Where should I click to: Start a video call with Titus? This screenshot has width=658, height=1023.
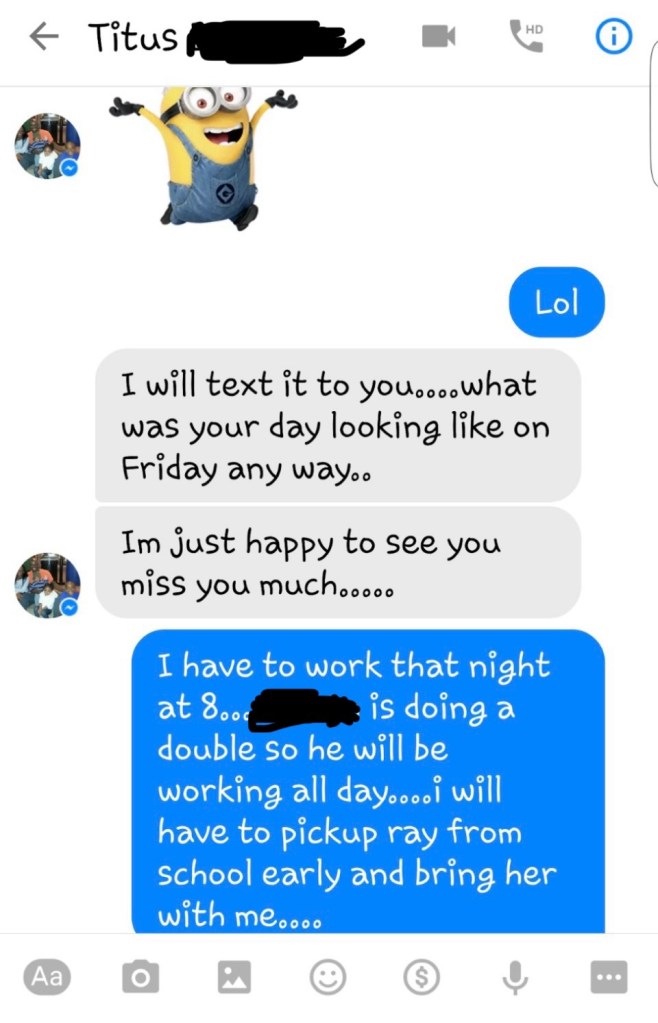pyautogui.click(x=438, y=37)
